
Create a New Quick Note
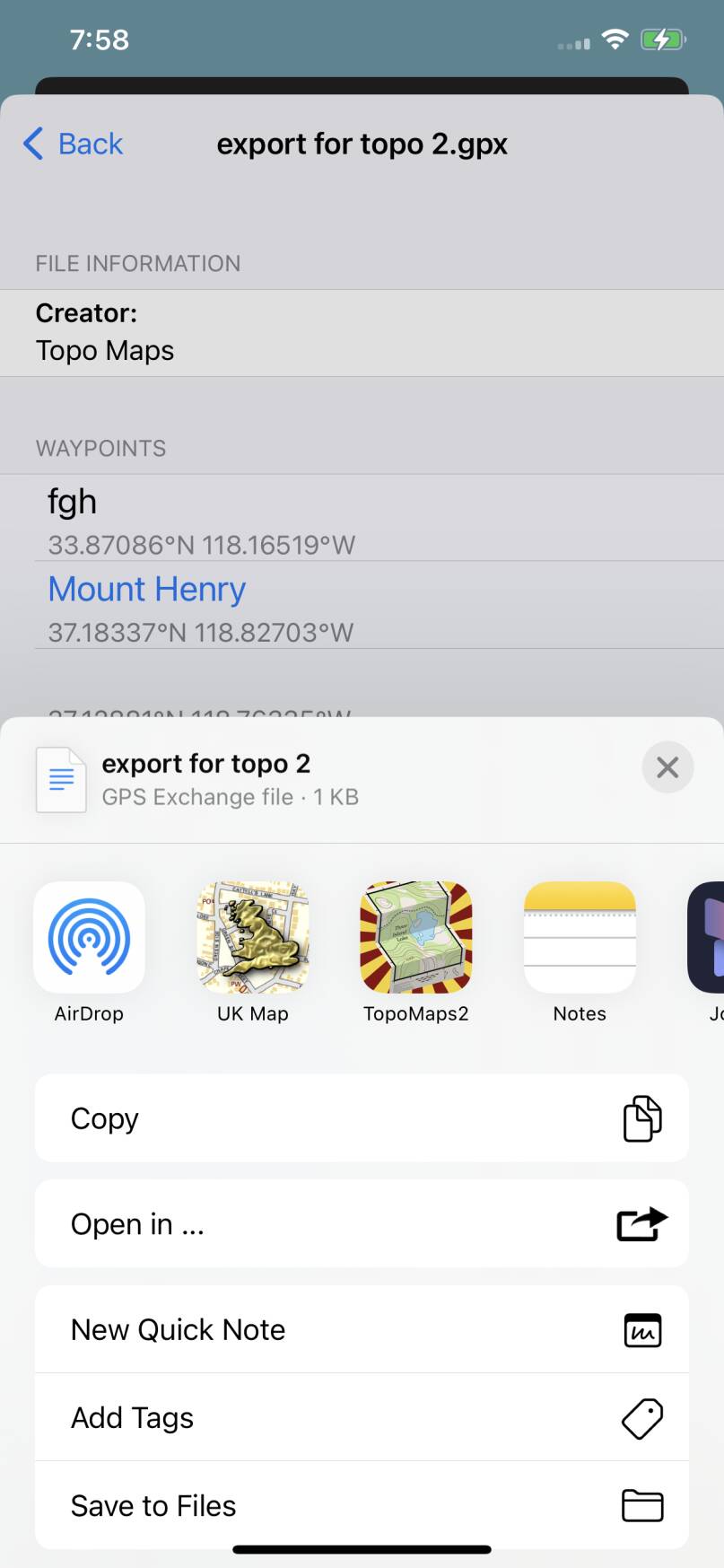tap(362, 1329)
